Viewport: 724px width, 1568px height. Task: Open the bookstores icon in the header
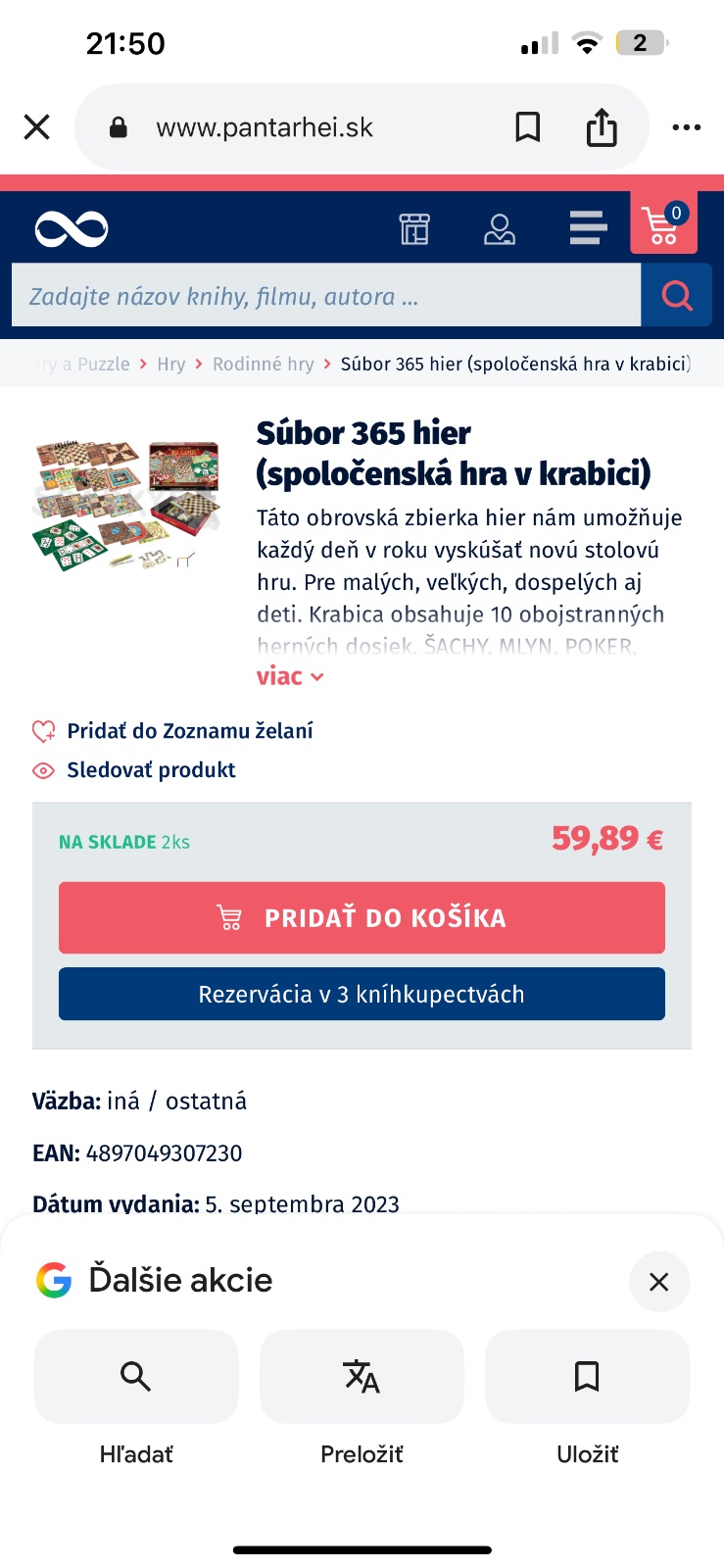[414, 229]
